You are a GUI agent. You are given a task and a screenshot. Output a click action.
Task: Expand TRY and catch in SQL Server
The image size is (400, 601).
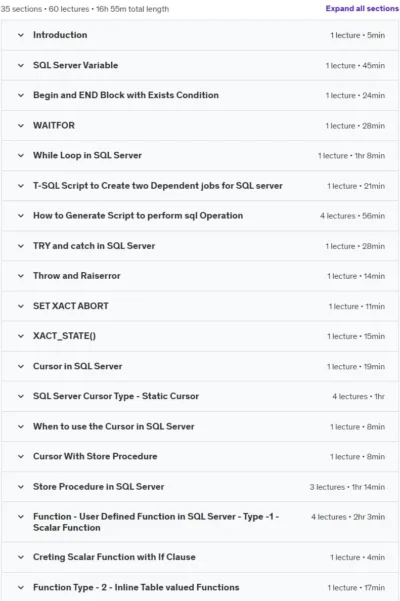click(200, 246)
